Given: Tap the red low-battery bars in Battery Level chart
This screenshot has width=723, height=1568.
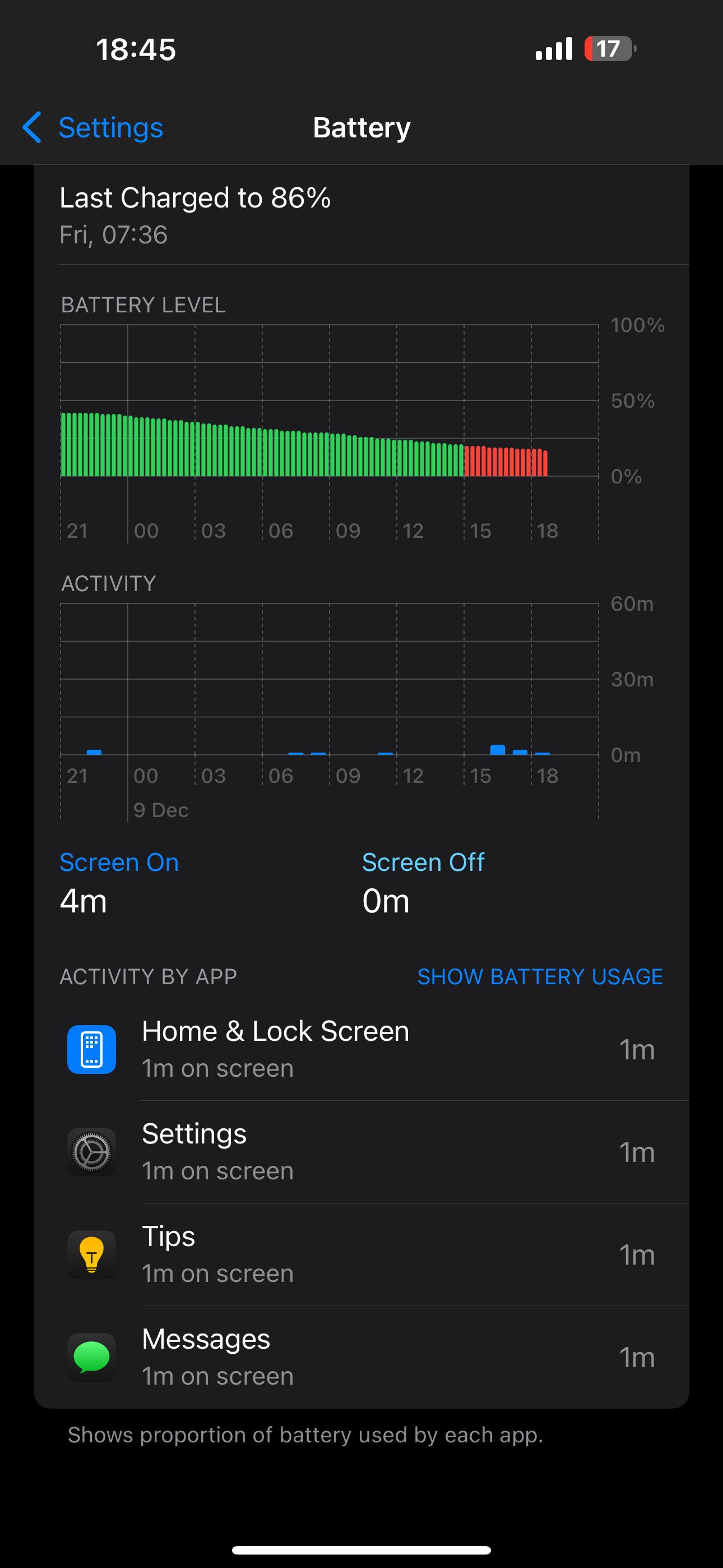Looking at the screenshot, I should coord(506,461).
